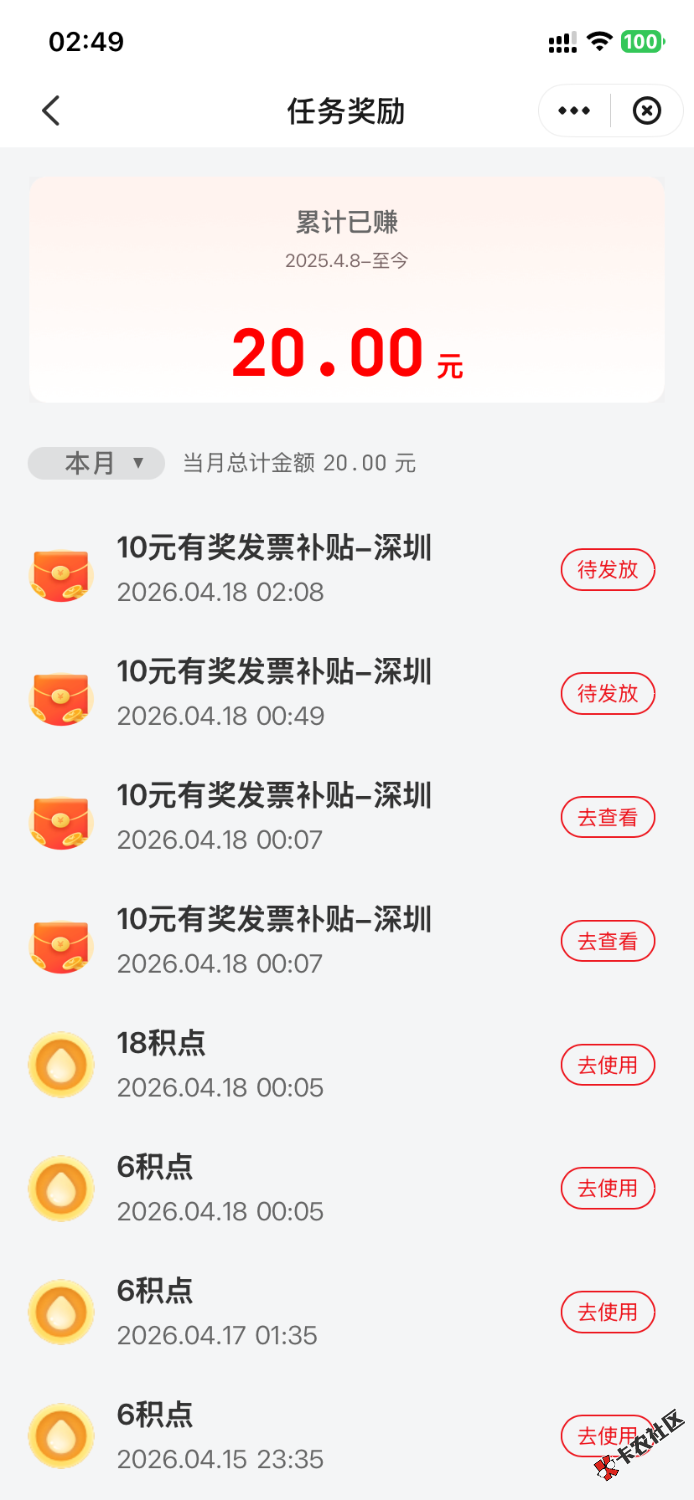This screenshot has width=694, height=1500.
Task: Tap 去使用 for the 18积点 reward
Action: tap(607, 1065)
